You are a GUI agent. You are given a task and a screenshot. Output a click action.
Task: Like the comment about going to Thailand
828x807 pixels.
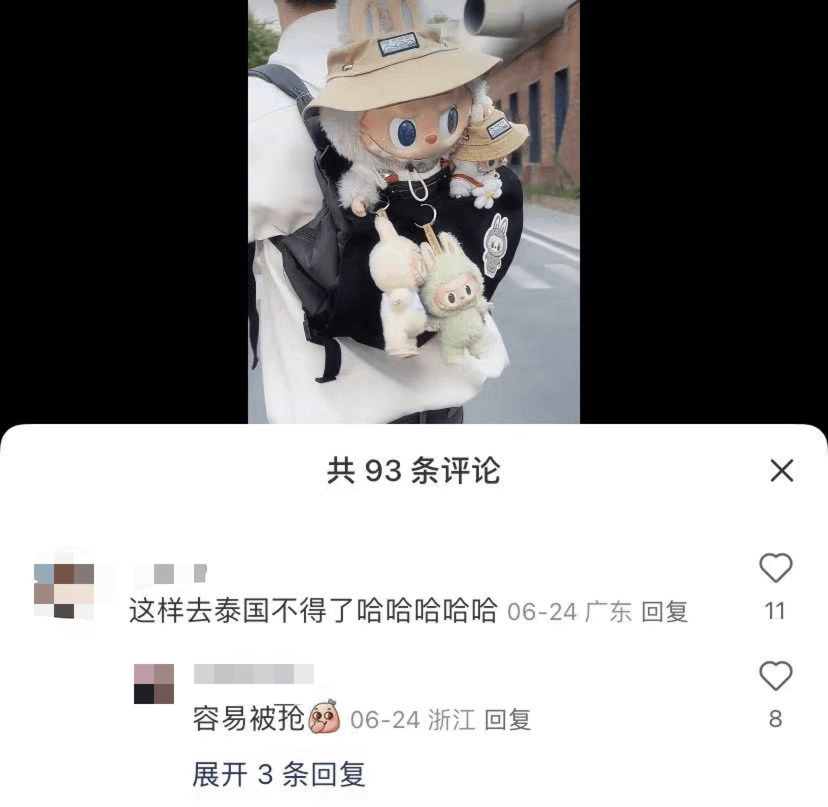point(775,569)
